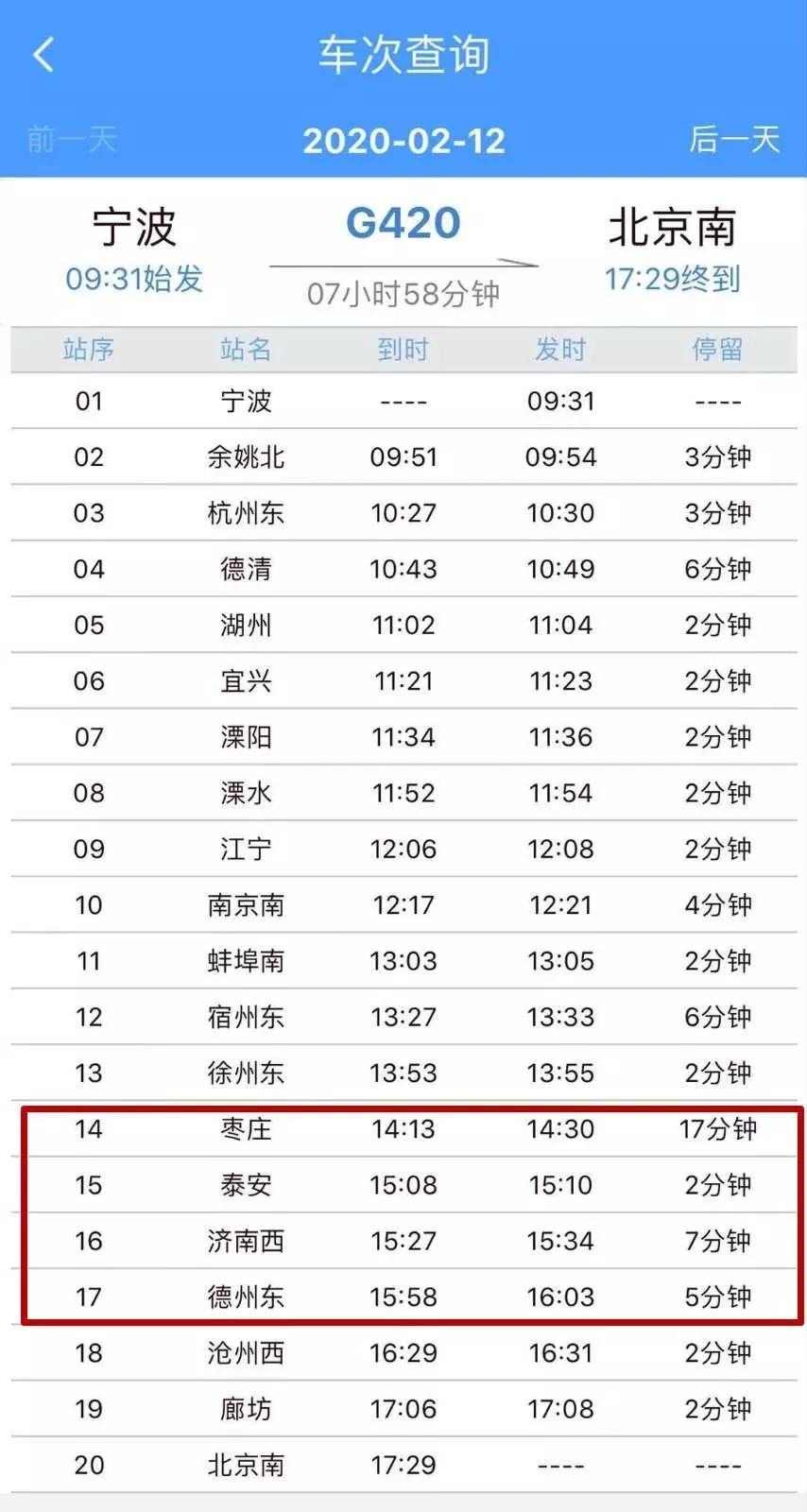Screen dimensions: 807x1512
Task: Tap the back arrow in header
Action: tap(43, 55)
